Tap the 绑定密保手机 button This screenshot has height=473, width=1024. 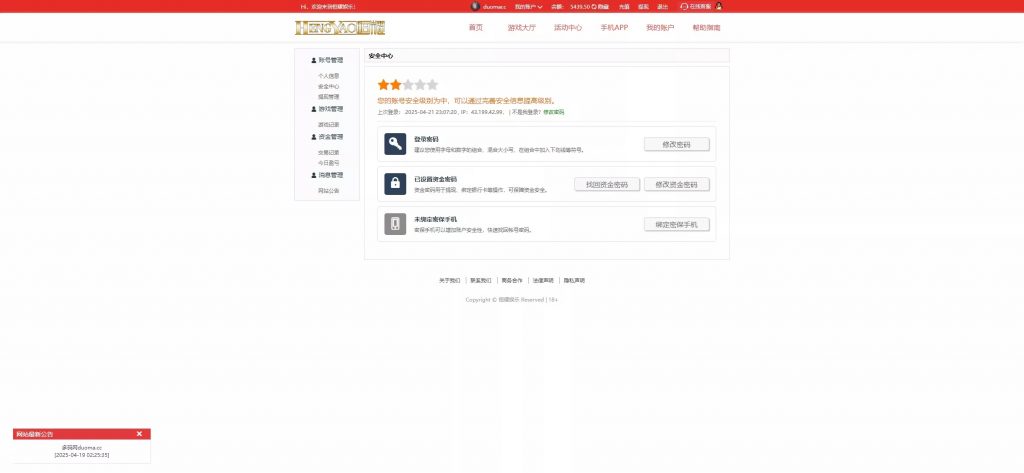677,224
